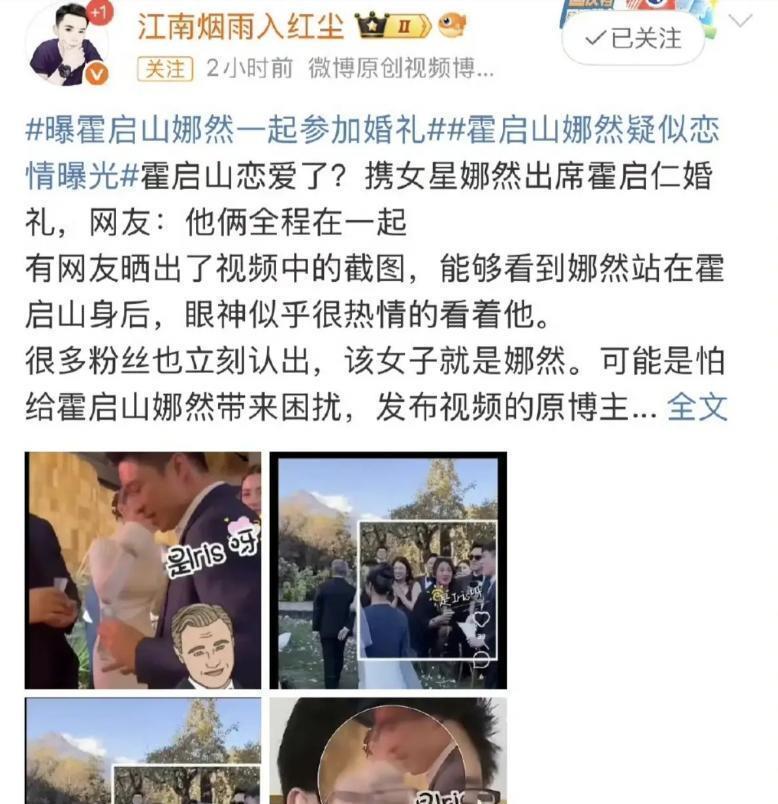Image resolution: width=778 pixels, height=804 pixels.
Task: Tap the 已关注 following button
Action: click(633, 39)
